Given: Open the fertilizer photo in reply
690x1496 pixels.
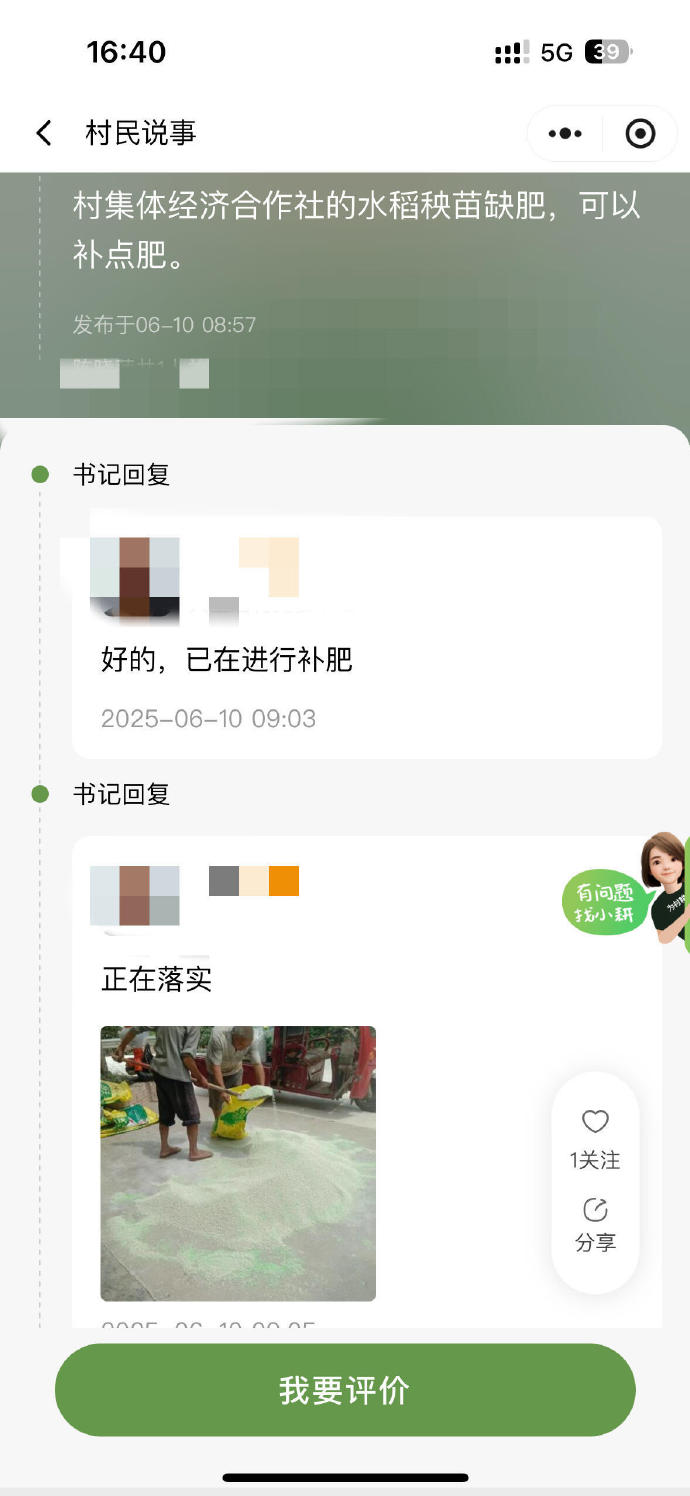Looking at the screenshot, I should click(238, 1162).
